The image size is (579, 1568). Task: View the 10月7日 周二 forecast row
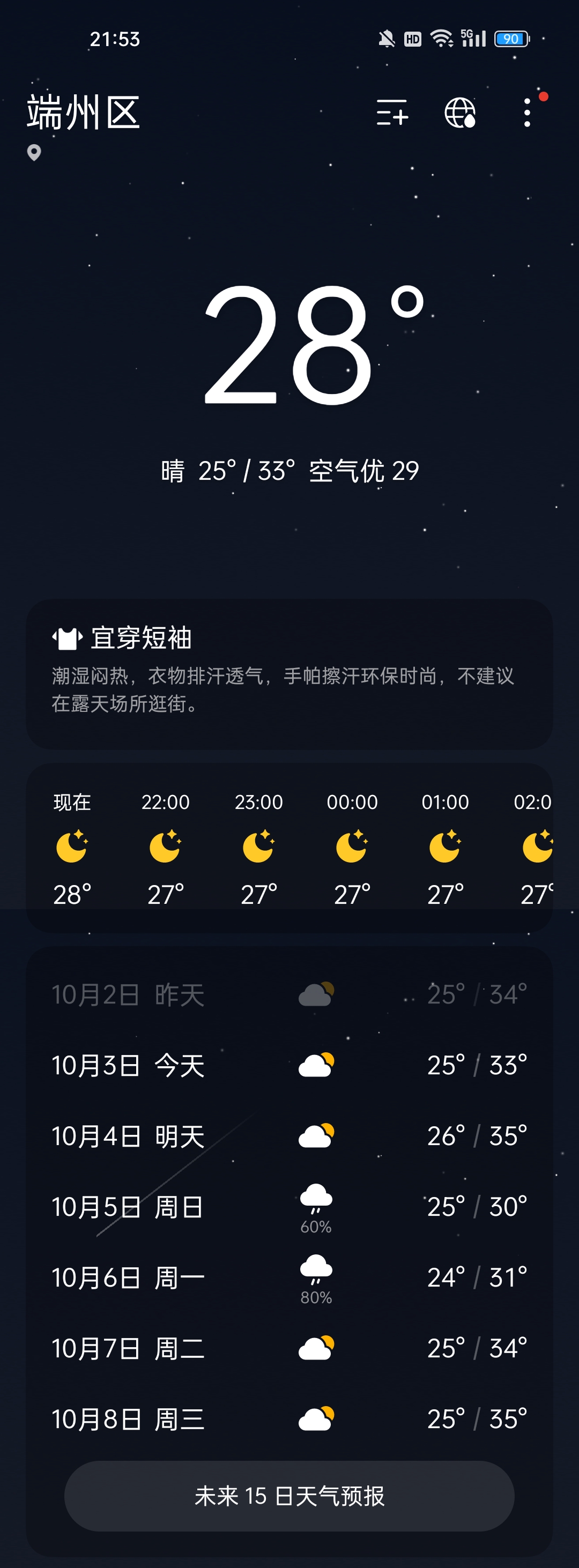(x=289, y=1348)
